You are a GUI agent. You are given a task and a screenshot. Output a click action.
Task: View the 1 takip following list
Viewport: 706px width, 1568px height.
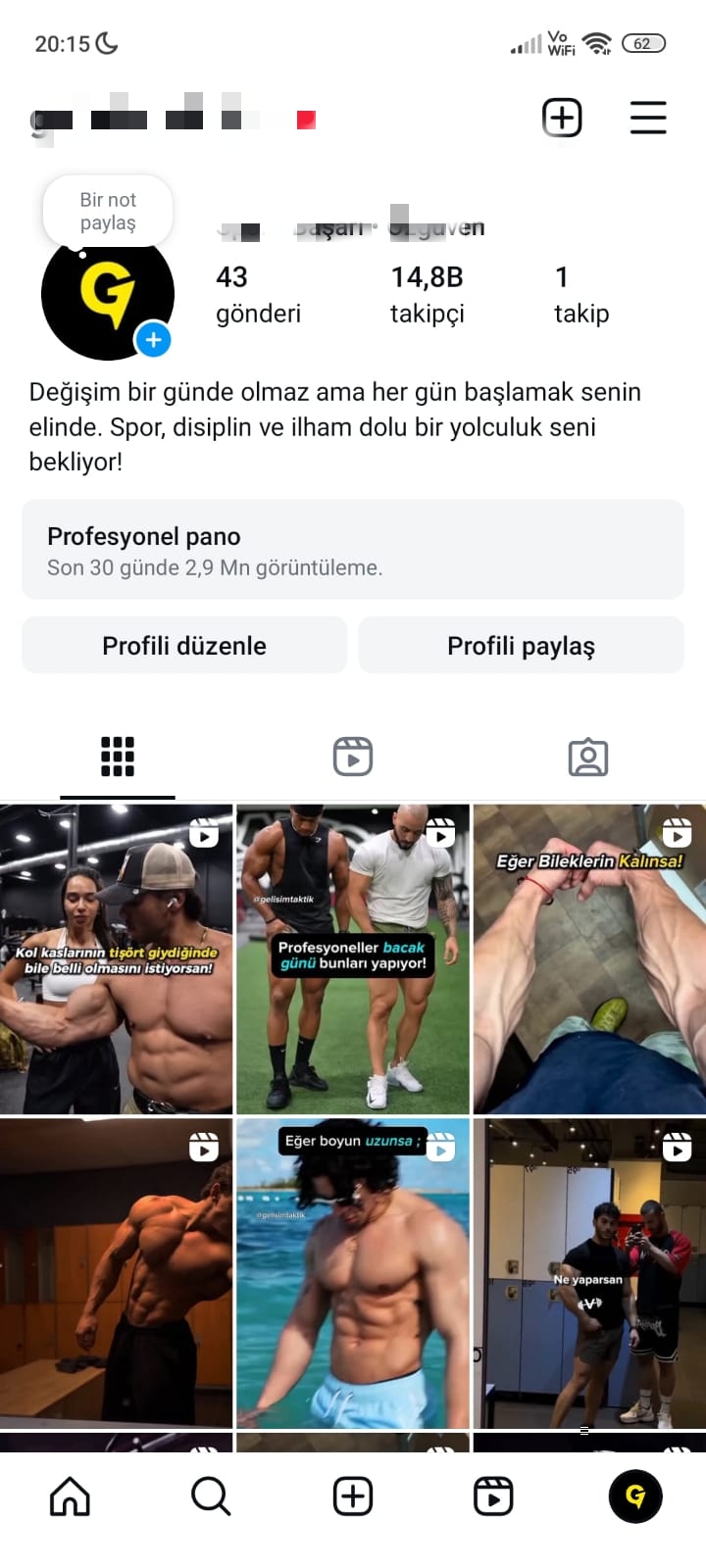580,294
